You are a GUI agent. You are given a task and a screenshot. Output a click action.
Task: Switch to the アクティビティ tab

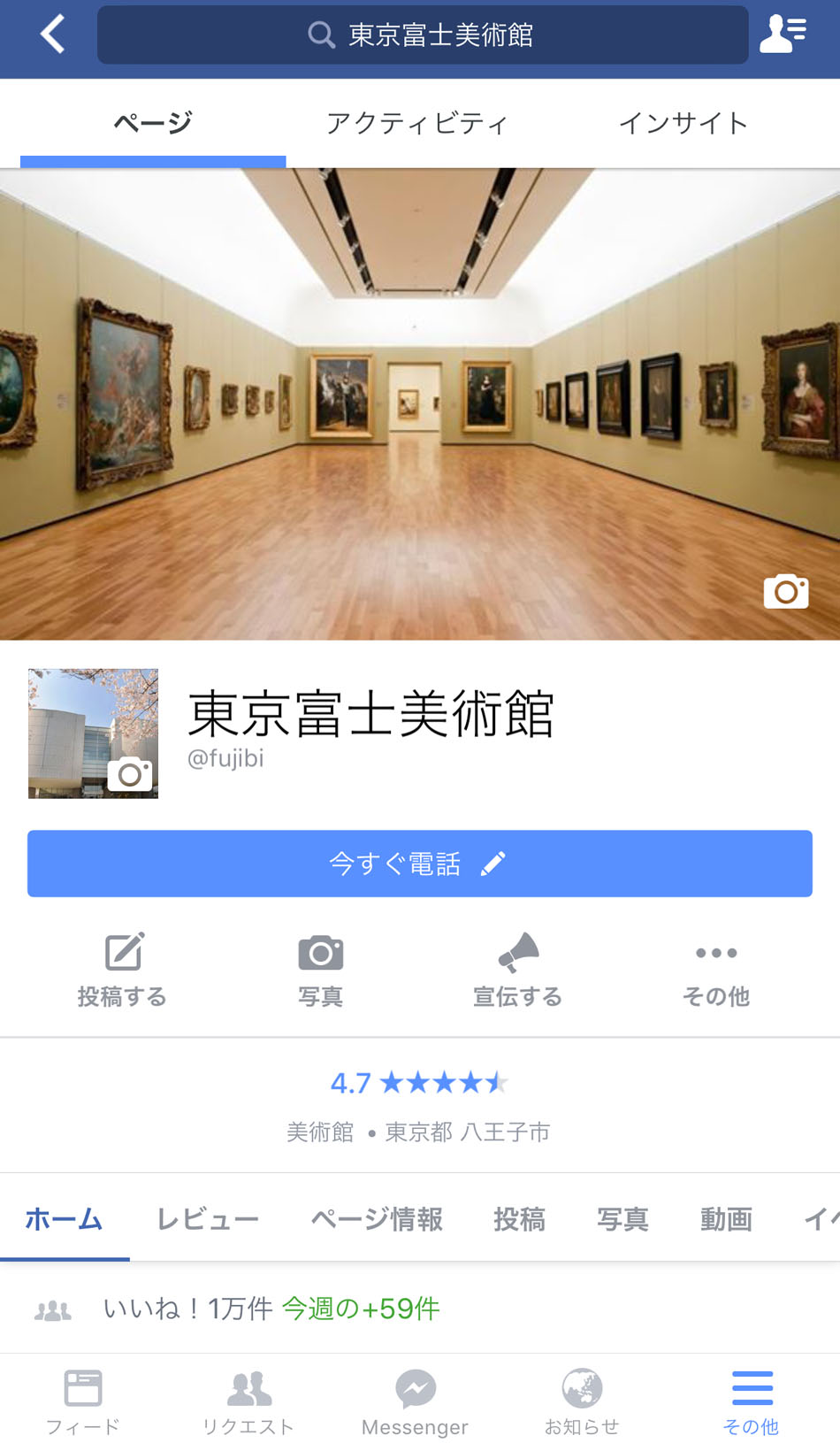click(x=416, y=123)
